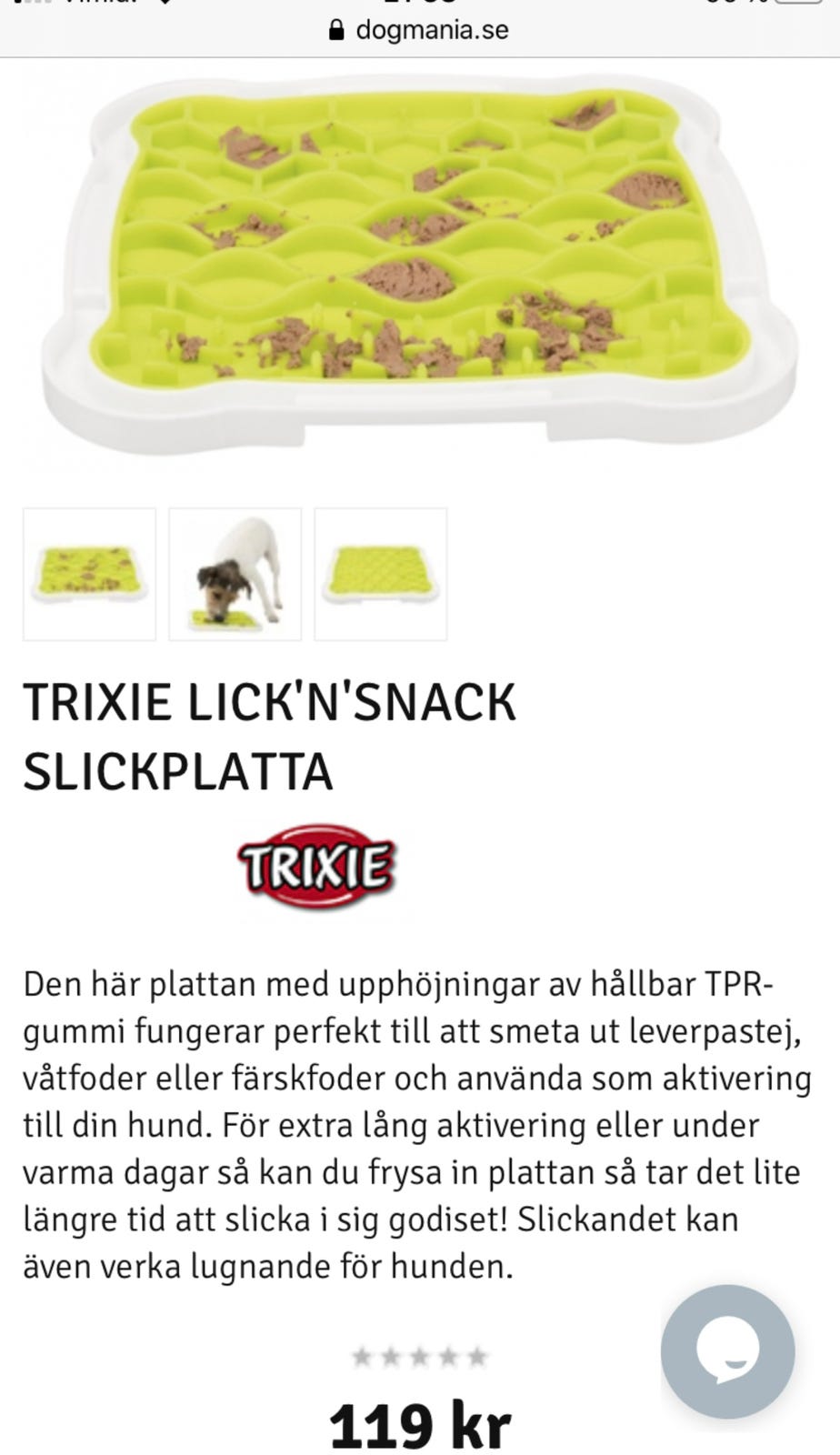The width and height of the screenshot is (840, 1455).
Task: Select the thumbnail showing the dog licking
Action: (x=235, y=574)
